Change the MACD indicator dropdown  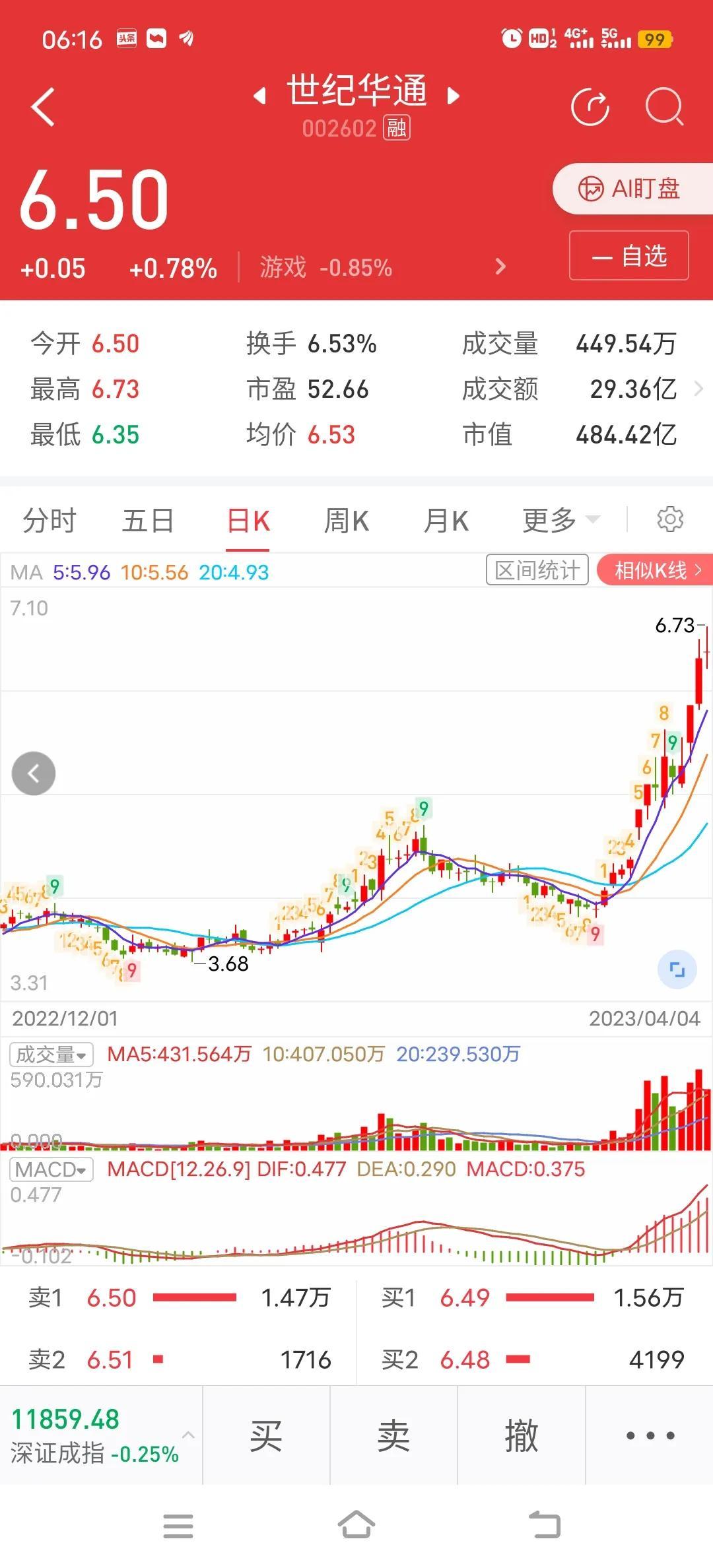pyautogui.click(x=51, y=1169)
